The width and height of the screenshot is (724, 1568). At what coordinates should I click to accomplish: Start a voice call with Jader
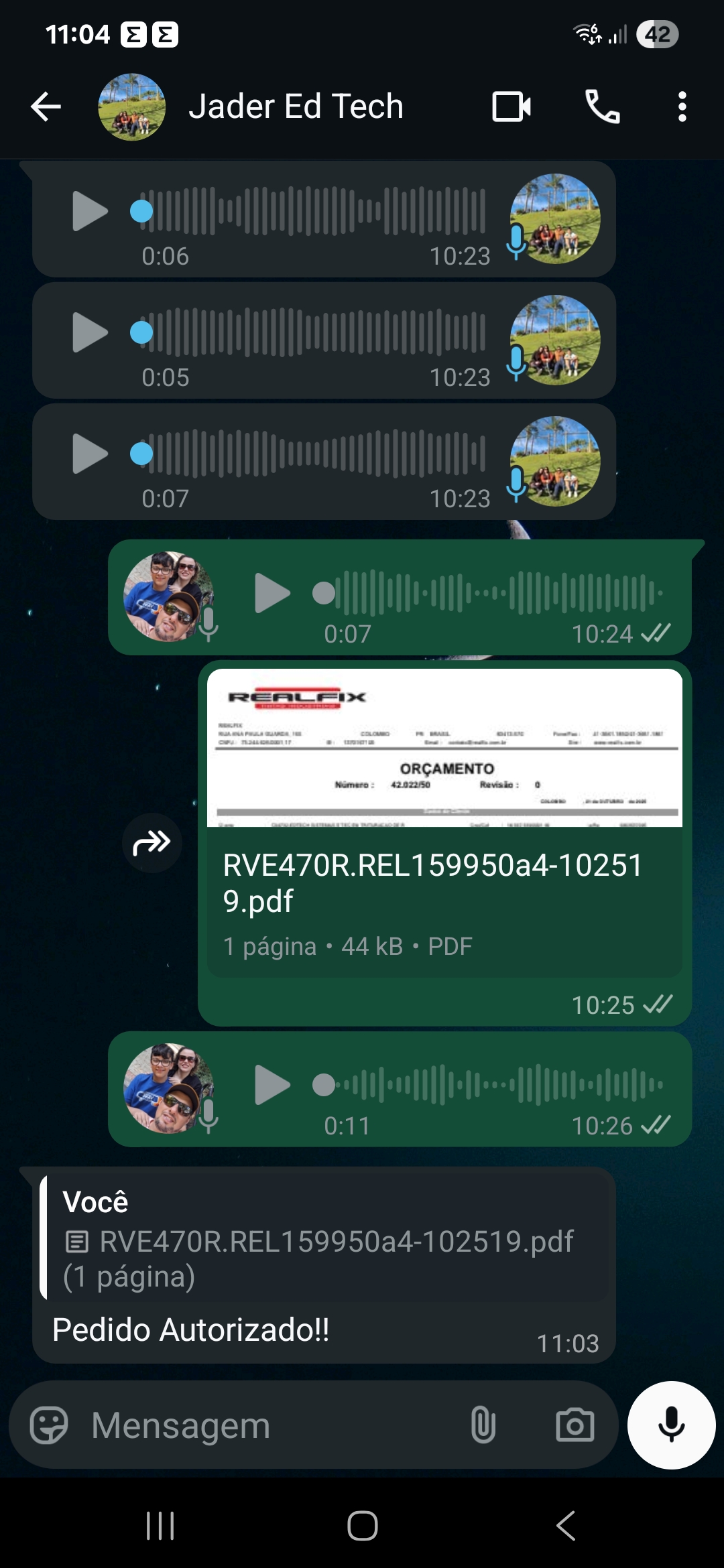pos(602,107)
